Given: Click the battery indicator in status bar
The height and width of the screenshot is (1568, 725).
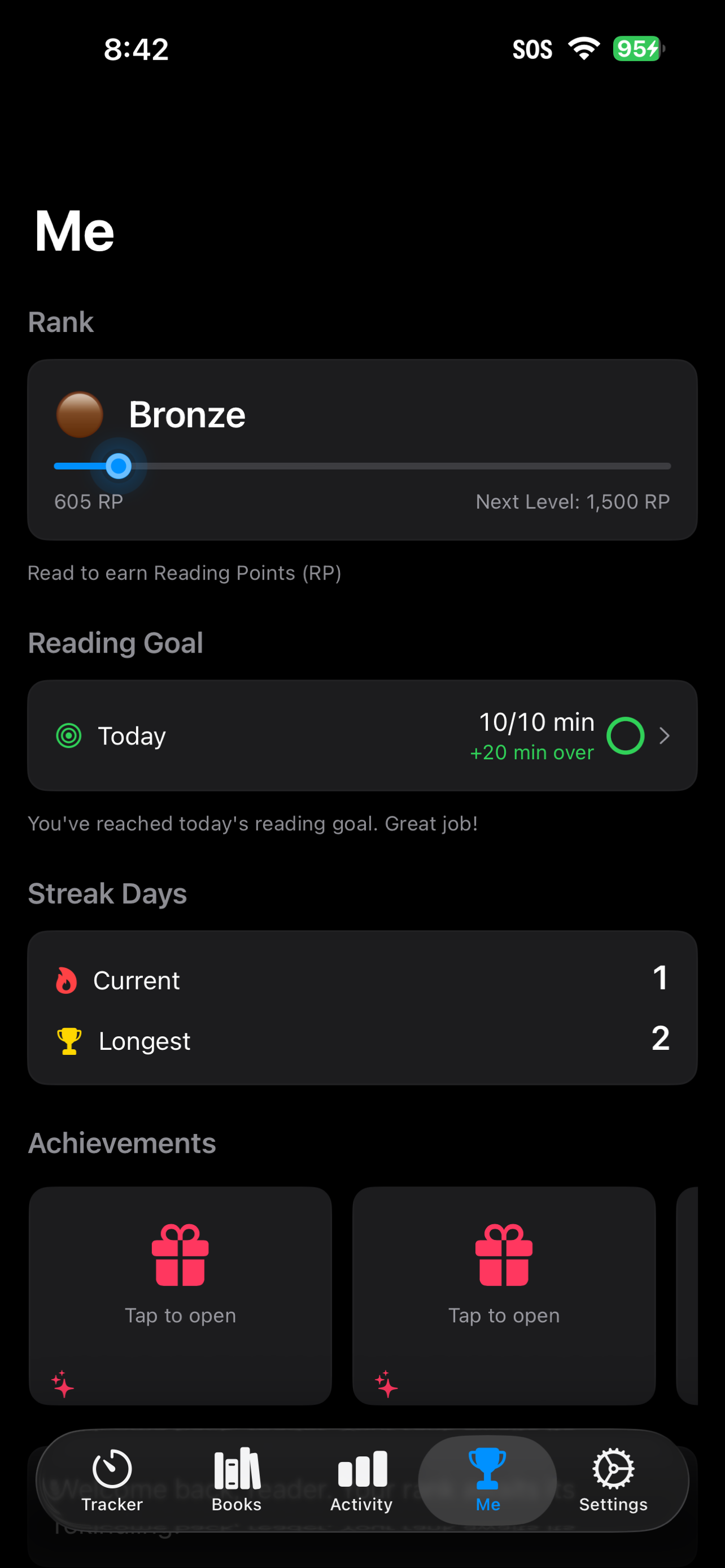Looking at the screenshot, I should click(x=637, y=49).
